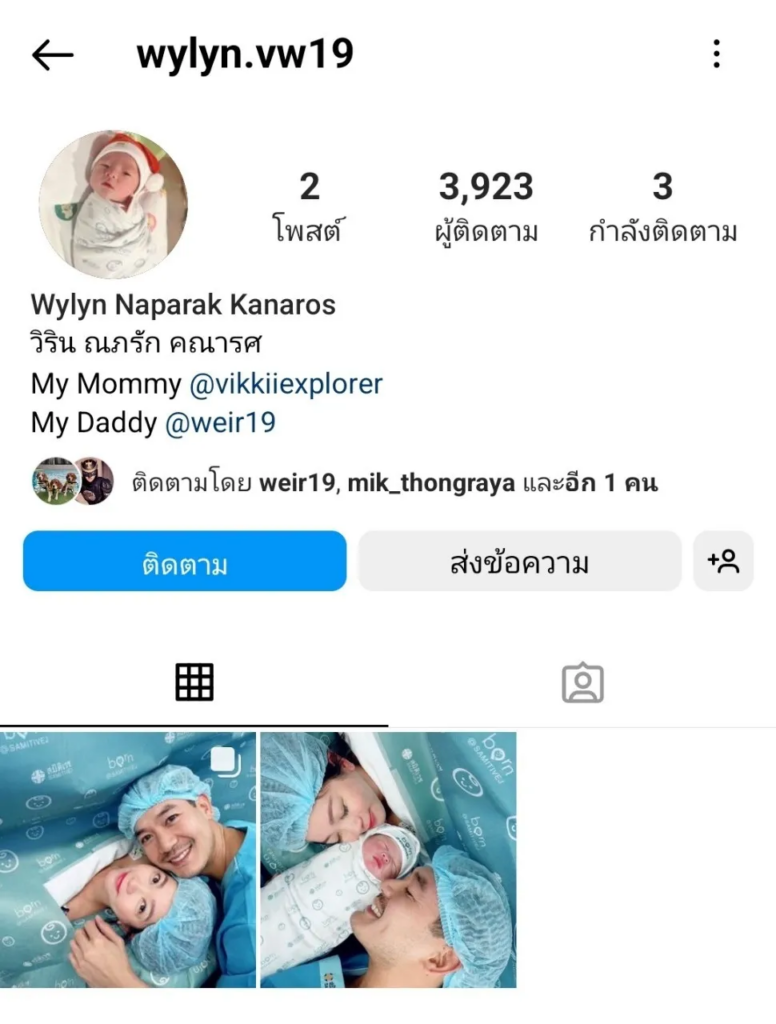View mutual followers weir19 and mik_thongraya

tap(394, 484)
